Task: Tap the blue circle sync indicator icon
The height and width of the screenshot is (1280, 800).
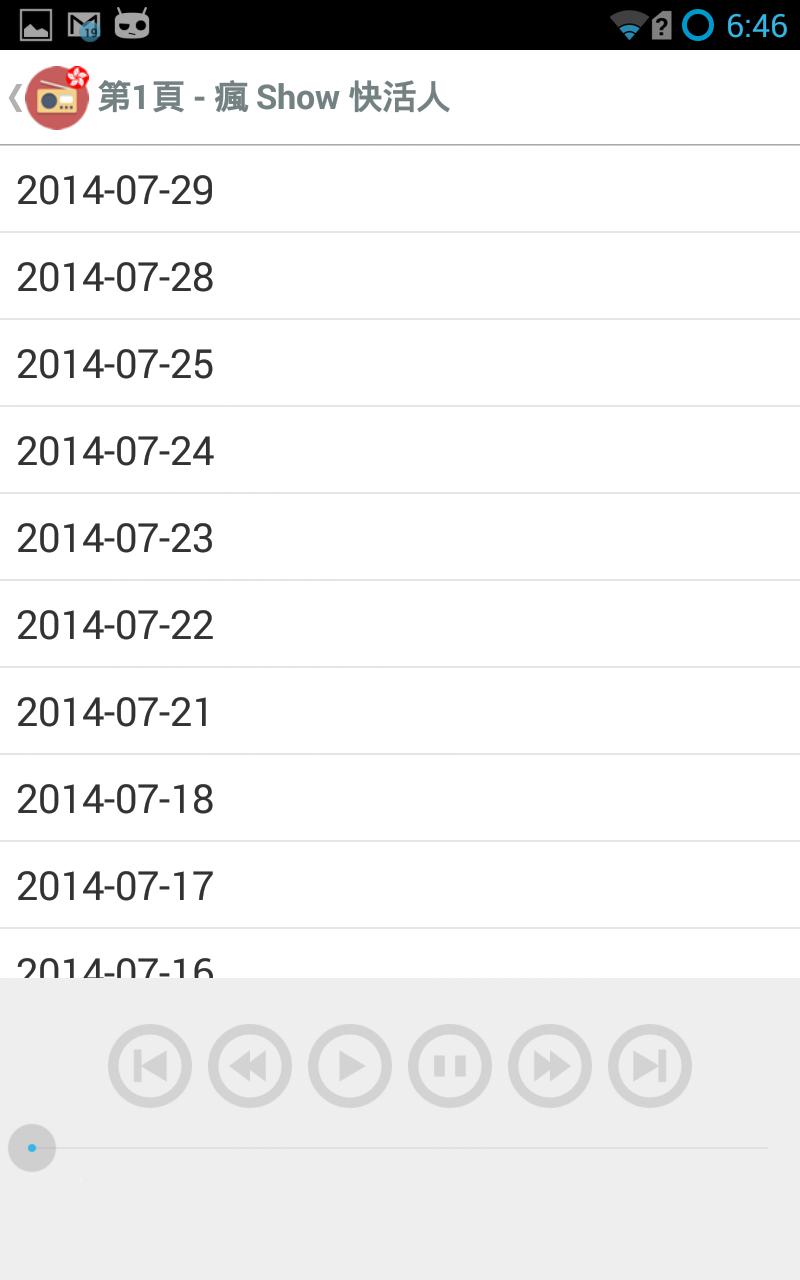Action: (700, 25)
